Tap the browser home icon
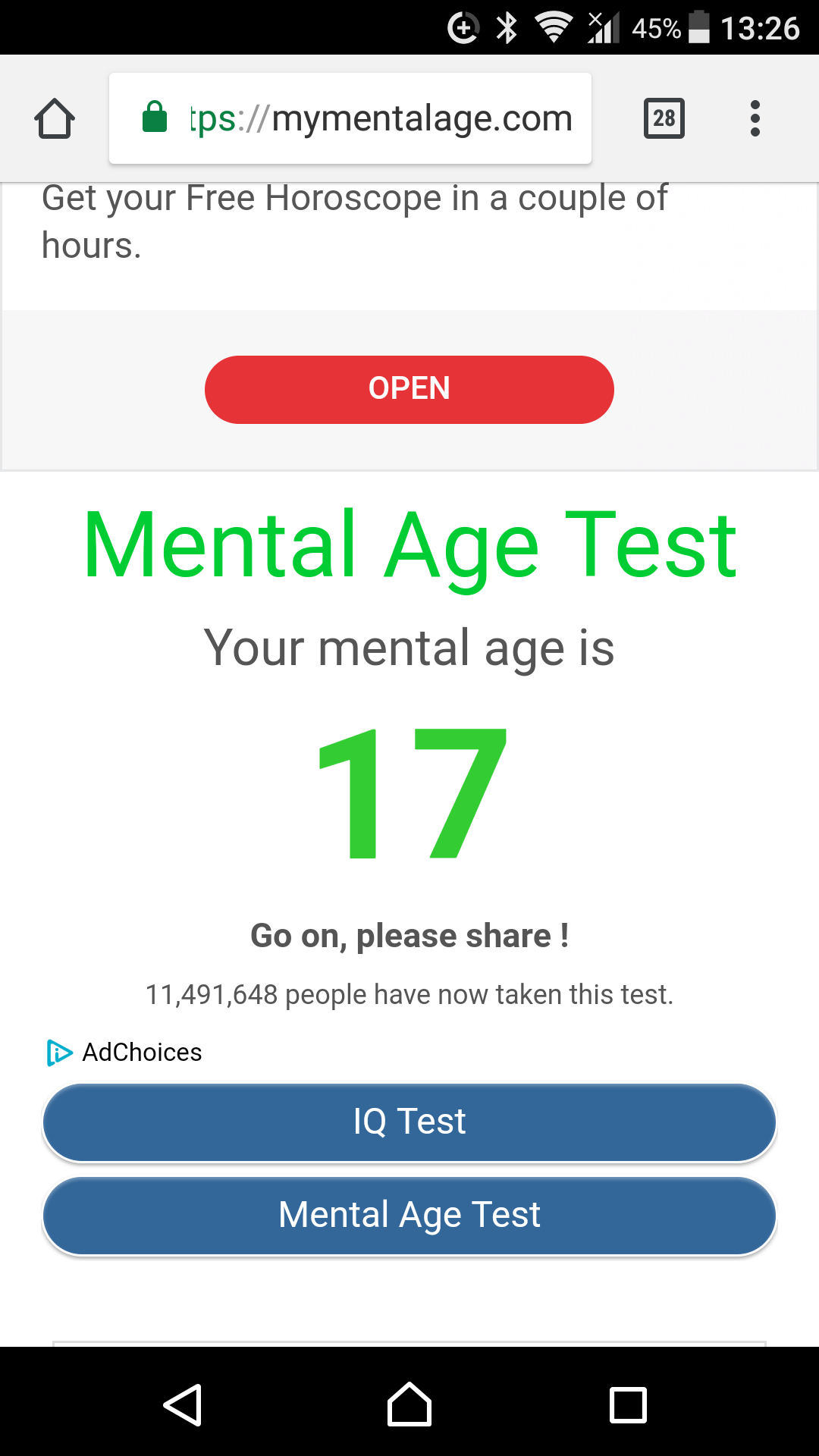Viewport: 819px width, 1456px height. pos(55,119)
